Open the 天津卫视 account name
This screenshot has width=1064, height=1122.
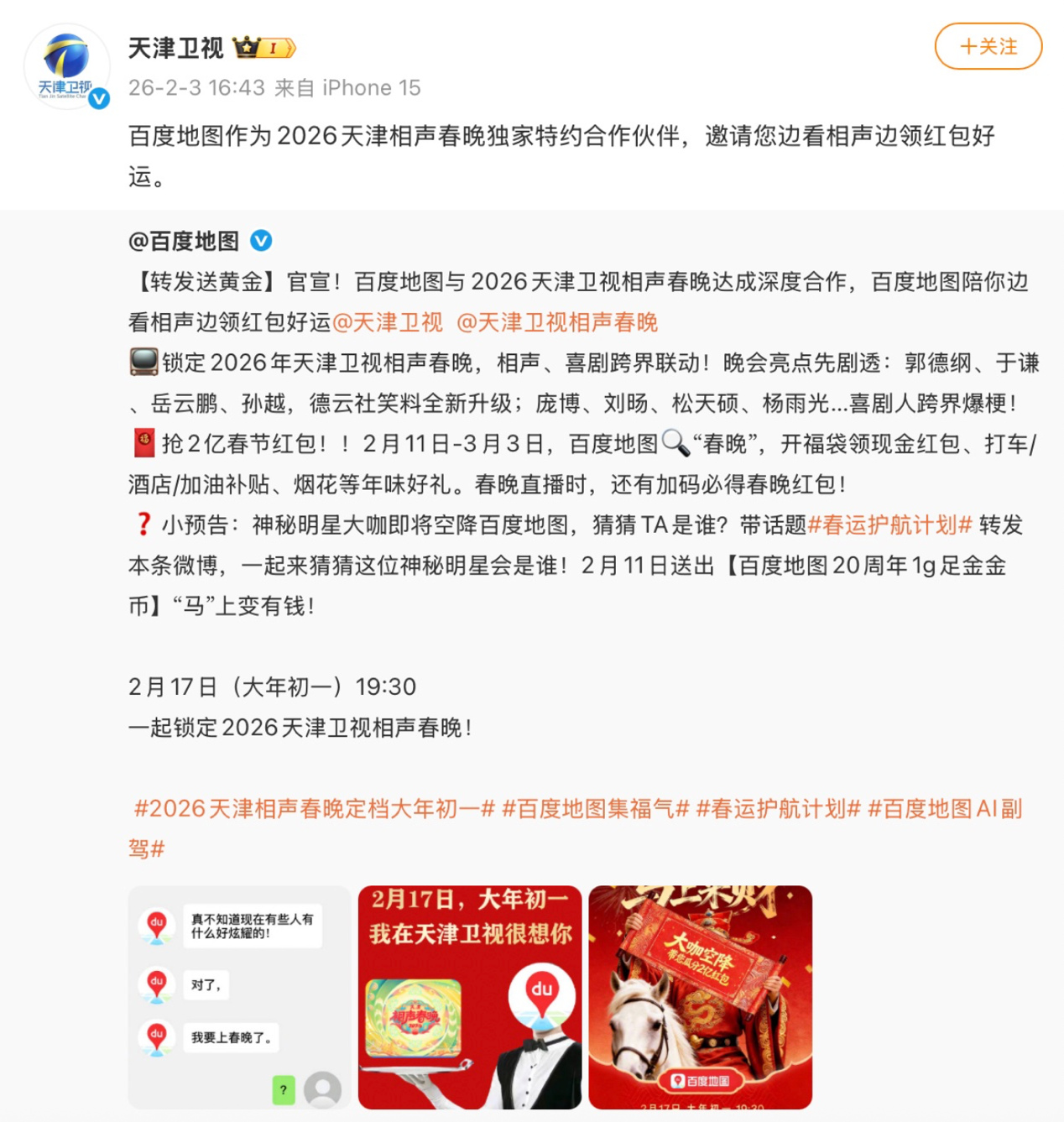pos(176,48)
